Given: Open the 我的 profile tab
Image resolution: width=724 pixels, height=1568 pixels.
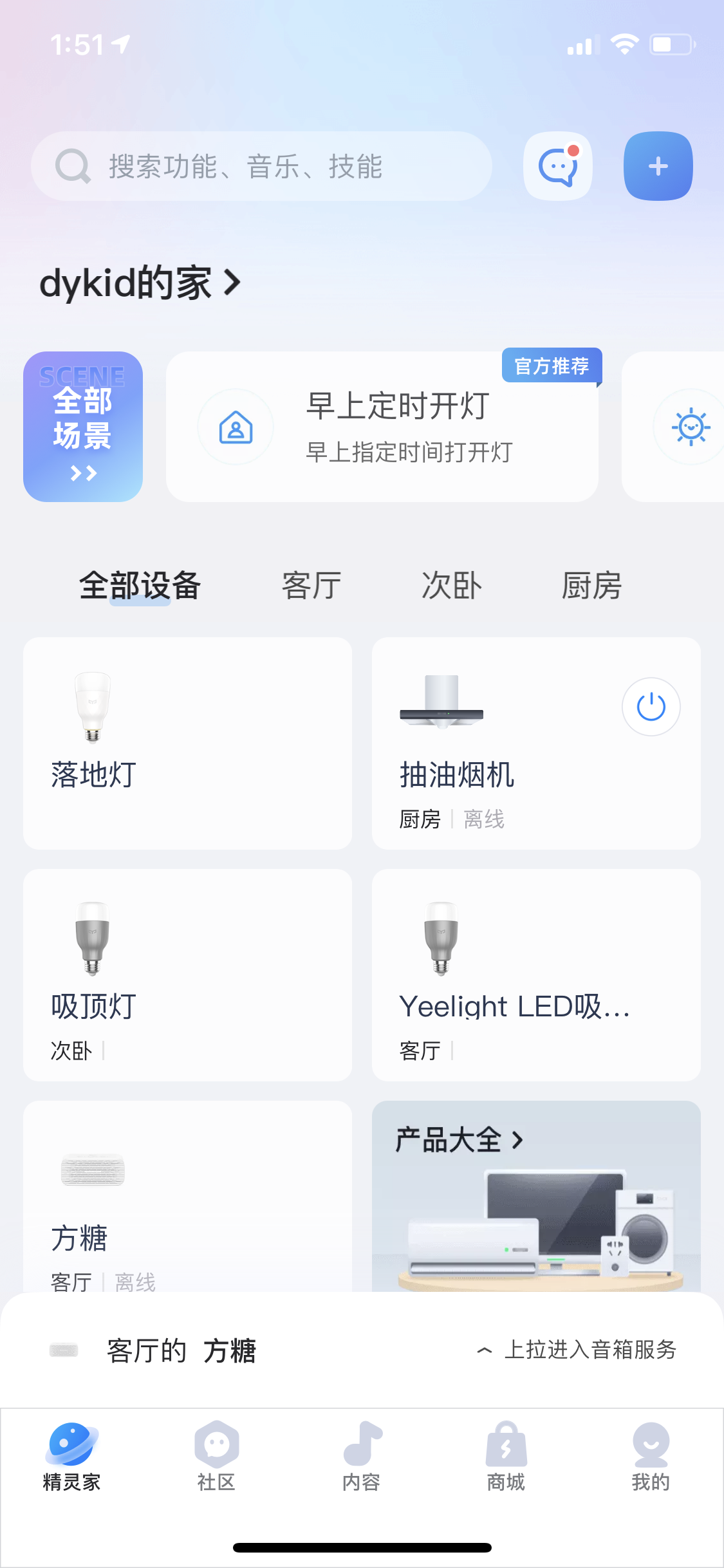Looking at the screenshot, I should (x=651, y=1456).
